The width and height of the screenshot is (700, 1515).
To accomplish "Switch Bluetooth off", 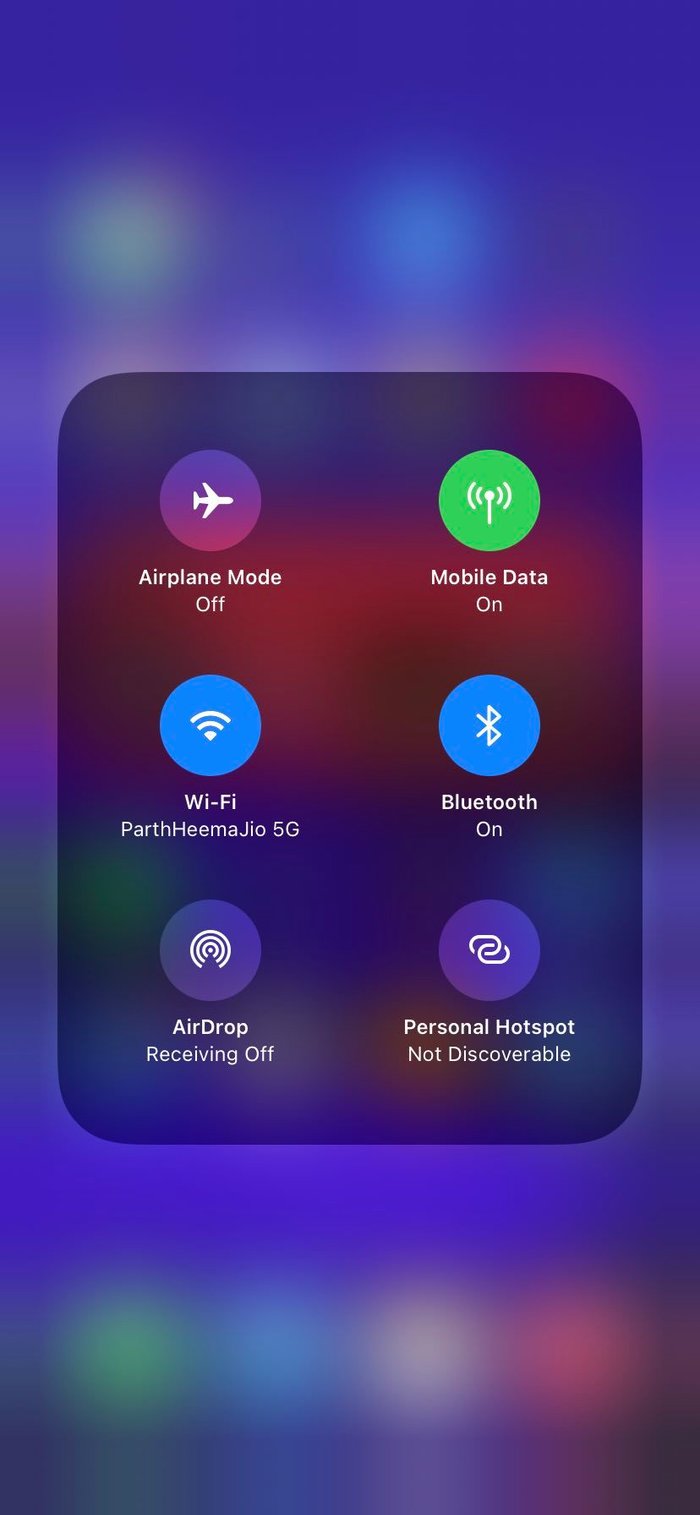I will tap(489, 725).
